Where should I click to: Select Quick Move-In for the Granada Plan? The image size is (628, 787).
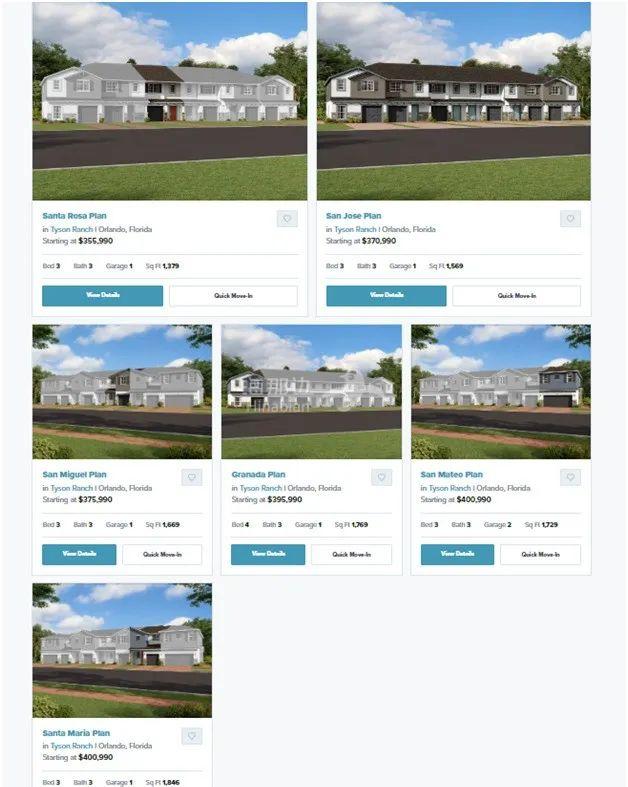(x=351, y=554)
